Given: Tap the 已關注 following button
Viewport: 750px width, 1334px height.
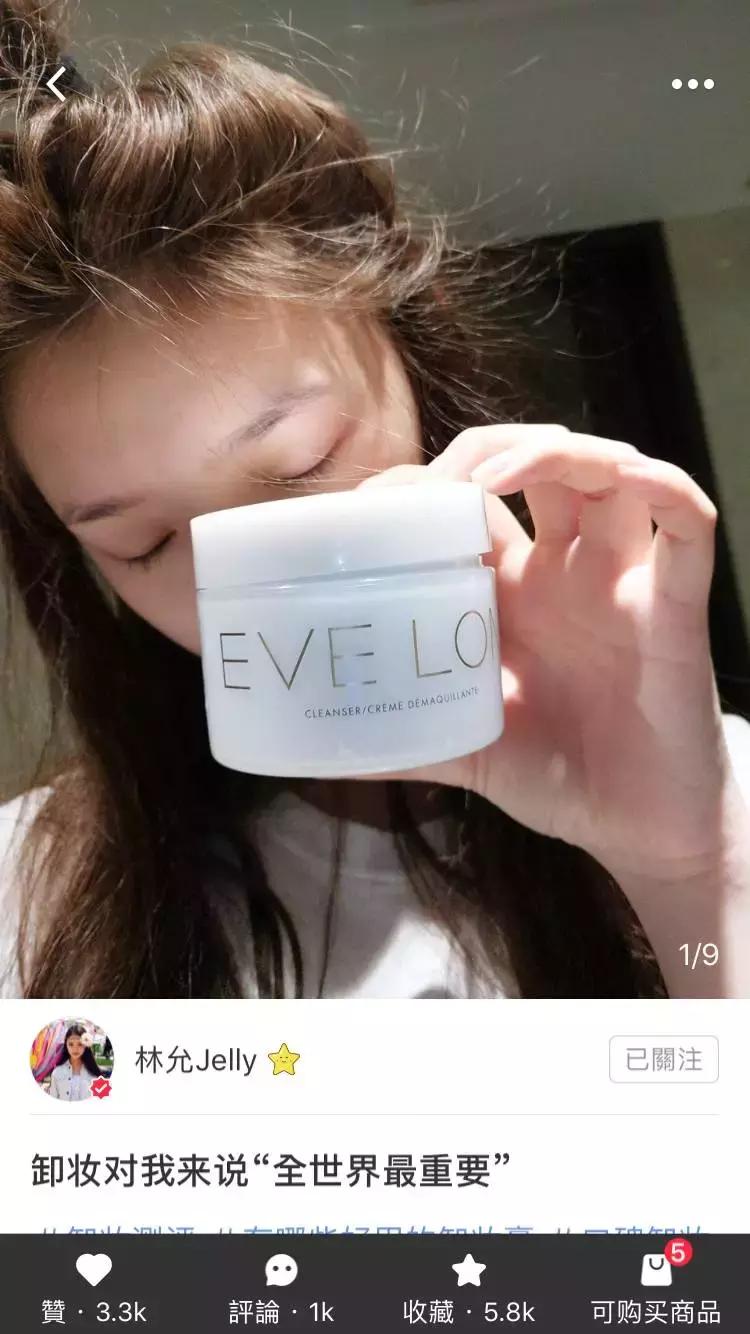Looking at the screenshot, I should coord(664,1060).
